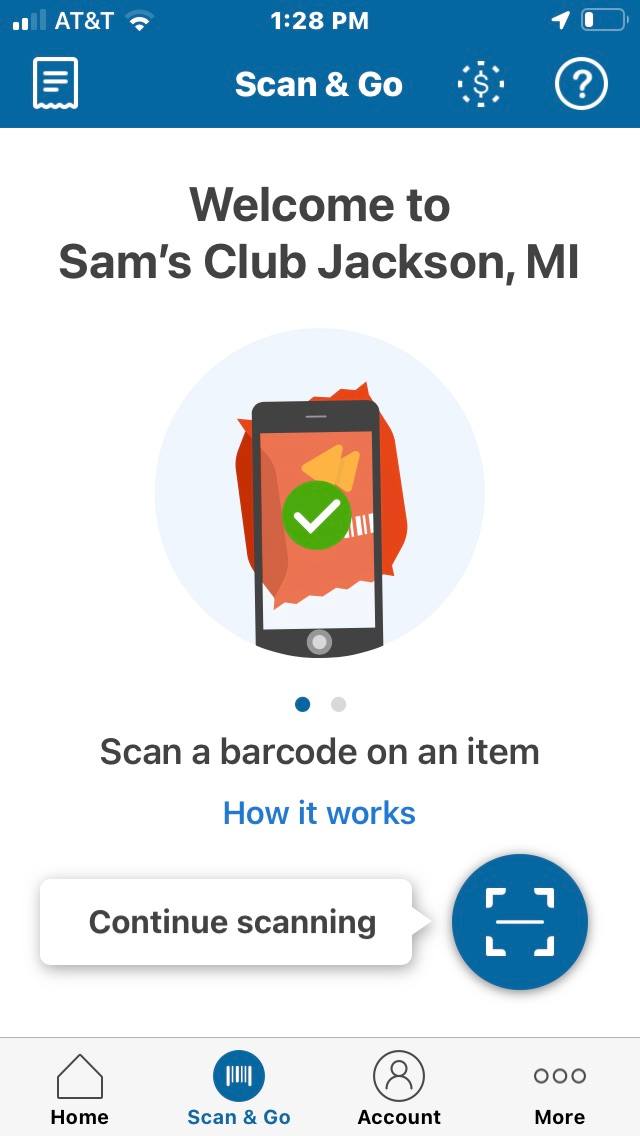Tap the How it works link

coord(319,813)
